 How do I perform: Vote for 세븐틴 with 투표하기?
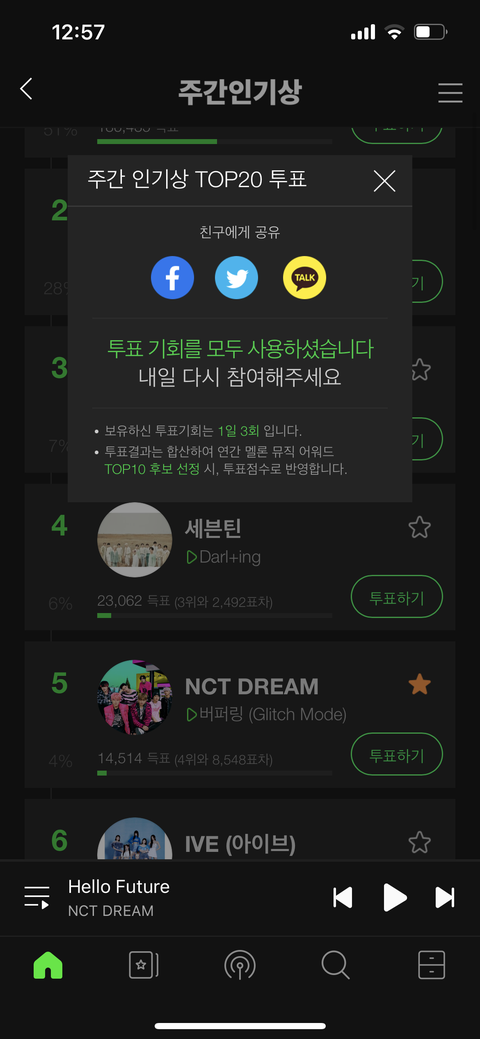(396, 596)
